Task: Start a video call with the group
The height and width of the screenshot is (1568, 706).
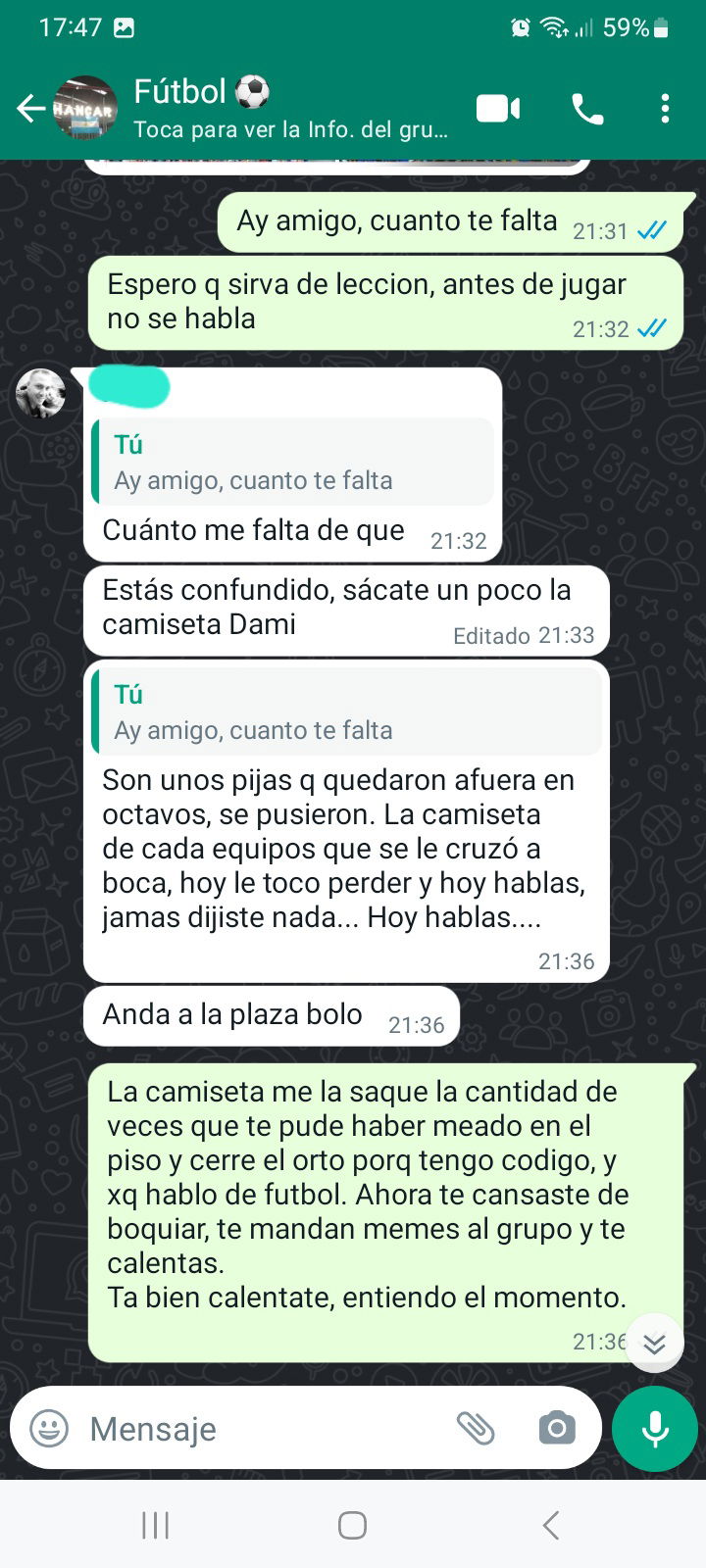Action: 498,109
